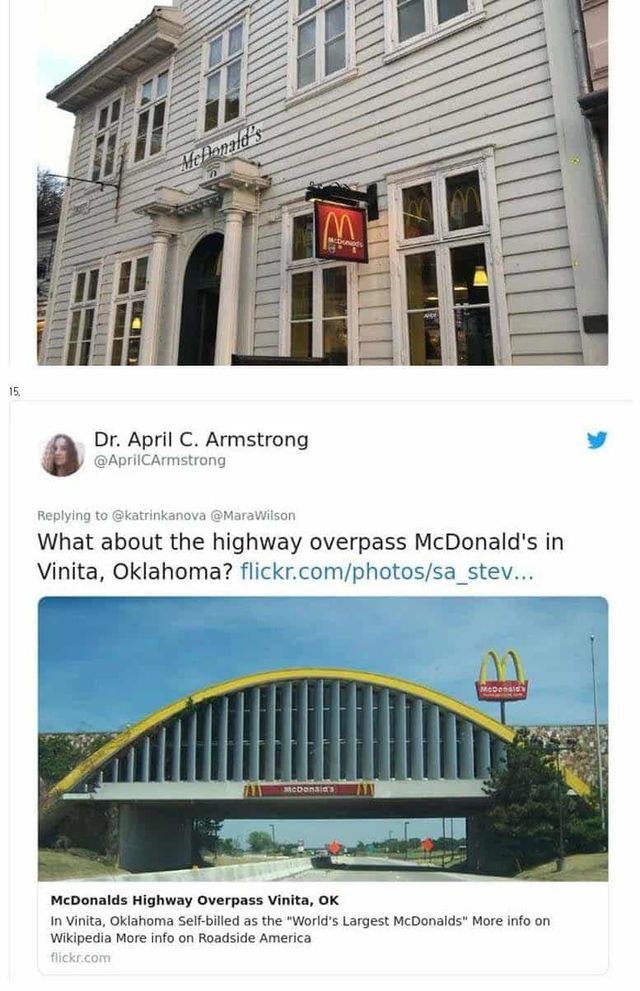Viewport: 640px width, 991px height.
Task: Tap the @AprilCArmstrong handle
Action: (159, 460)
